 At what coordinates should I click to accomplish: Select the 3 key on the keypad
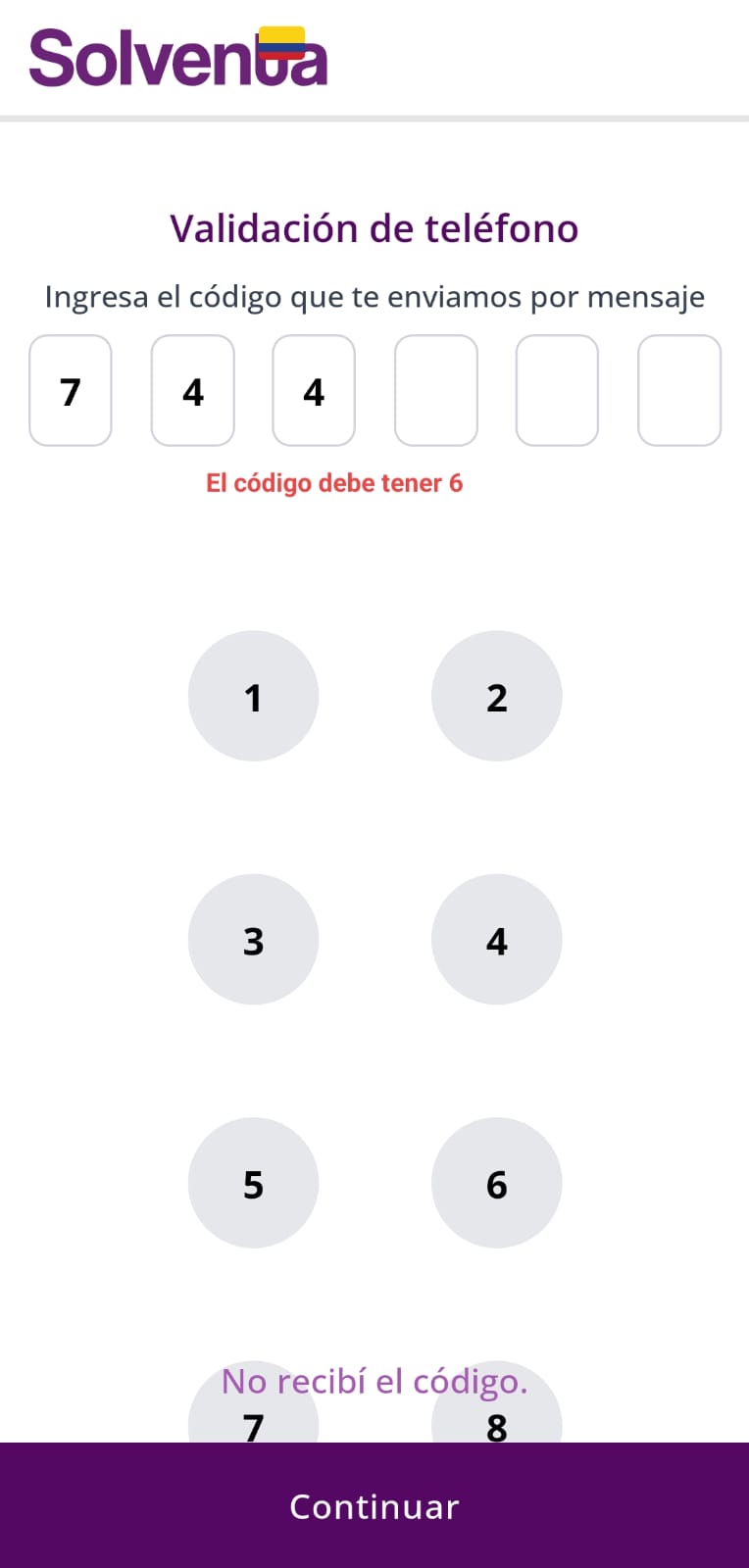(253, 939)
